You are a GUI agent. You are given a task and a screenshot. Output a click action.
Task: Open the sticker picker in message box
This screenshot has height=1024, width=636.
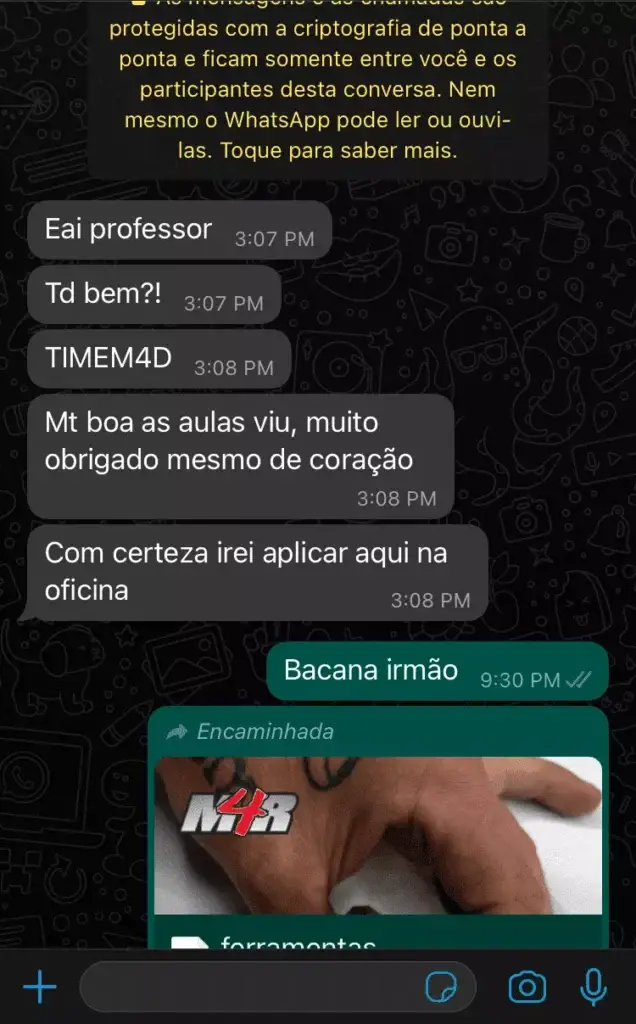pos(440,988)
